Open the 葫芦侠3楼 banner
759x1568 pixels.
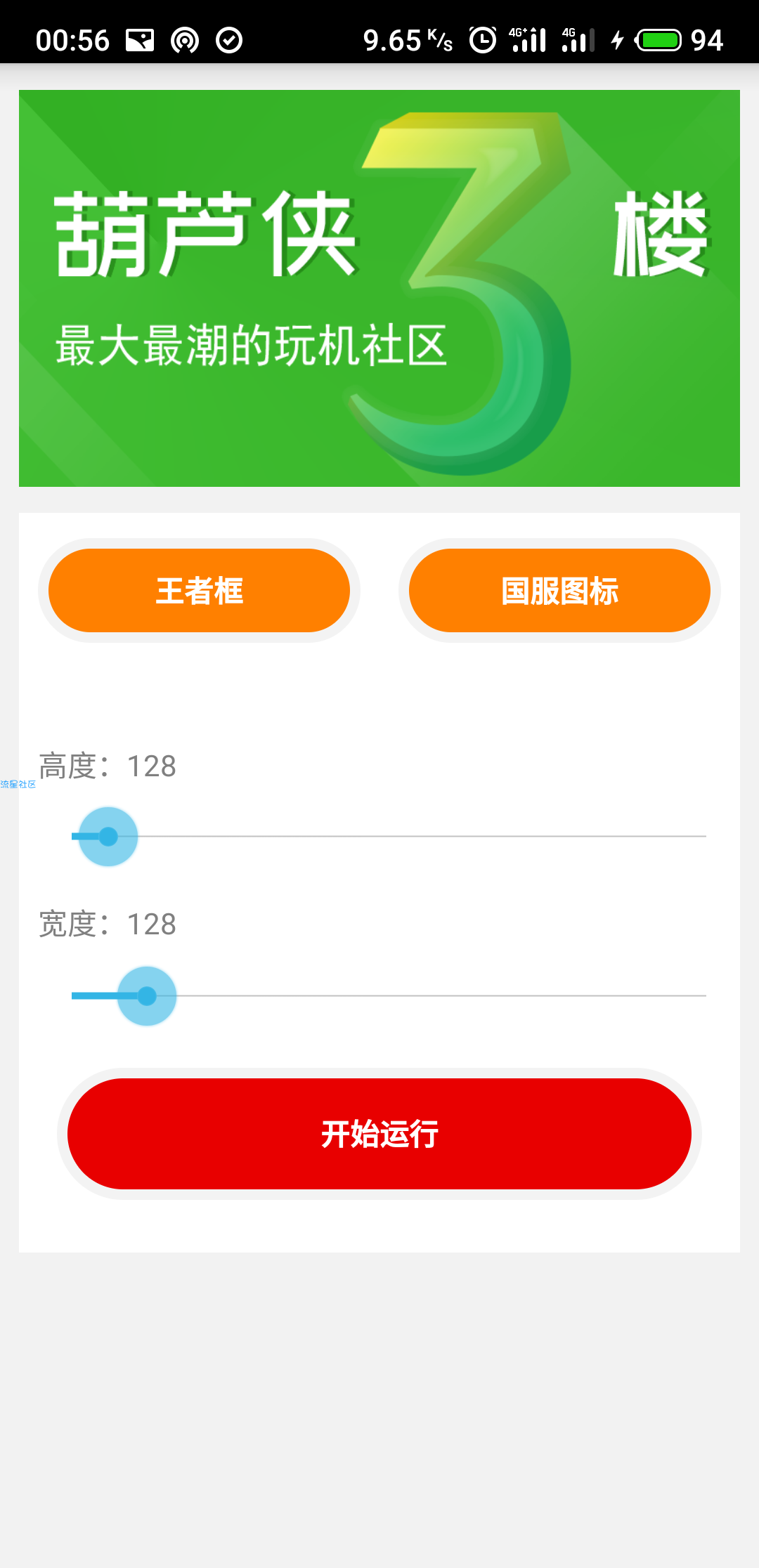379,288
